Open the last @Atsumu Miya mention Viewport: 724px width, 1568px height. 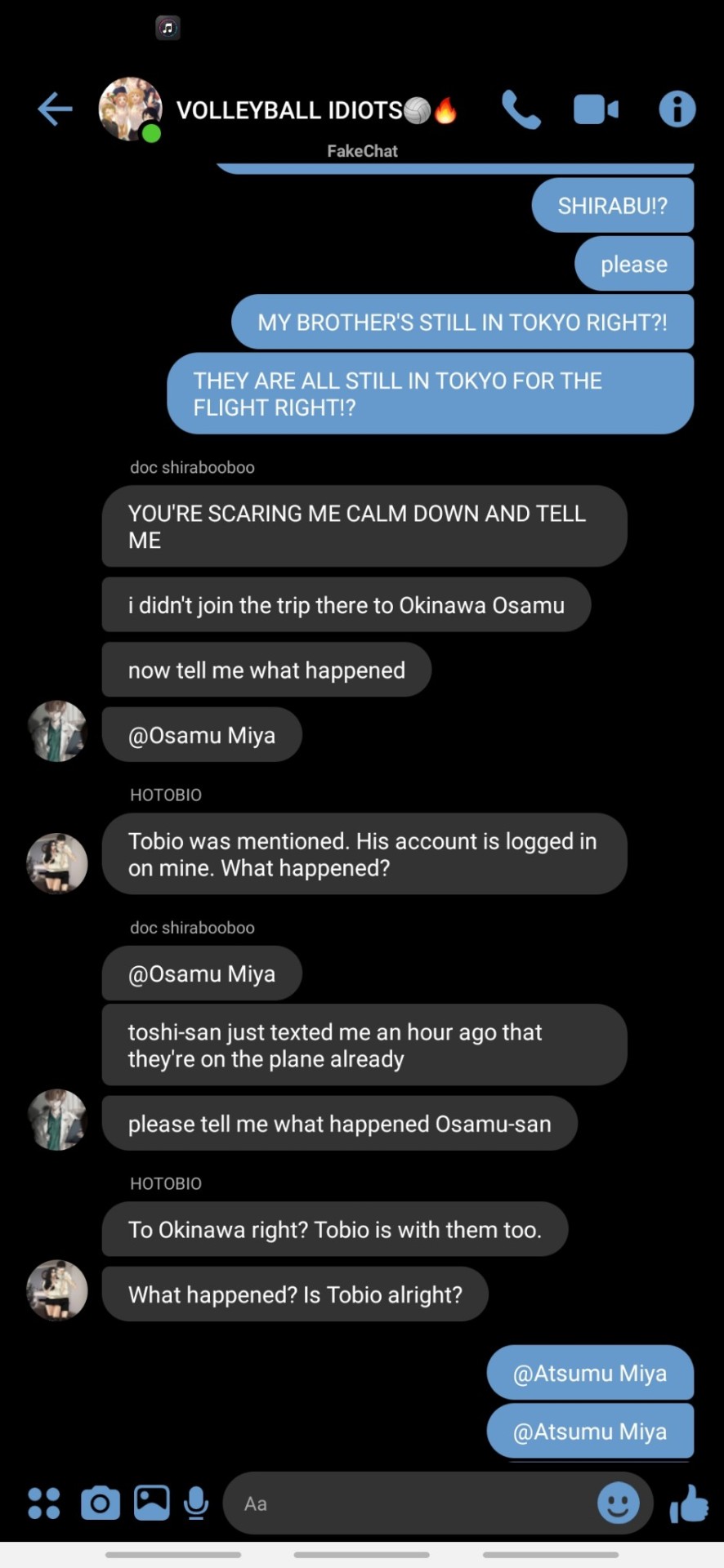pos(590,1432)
